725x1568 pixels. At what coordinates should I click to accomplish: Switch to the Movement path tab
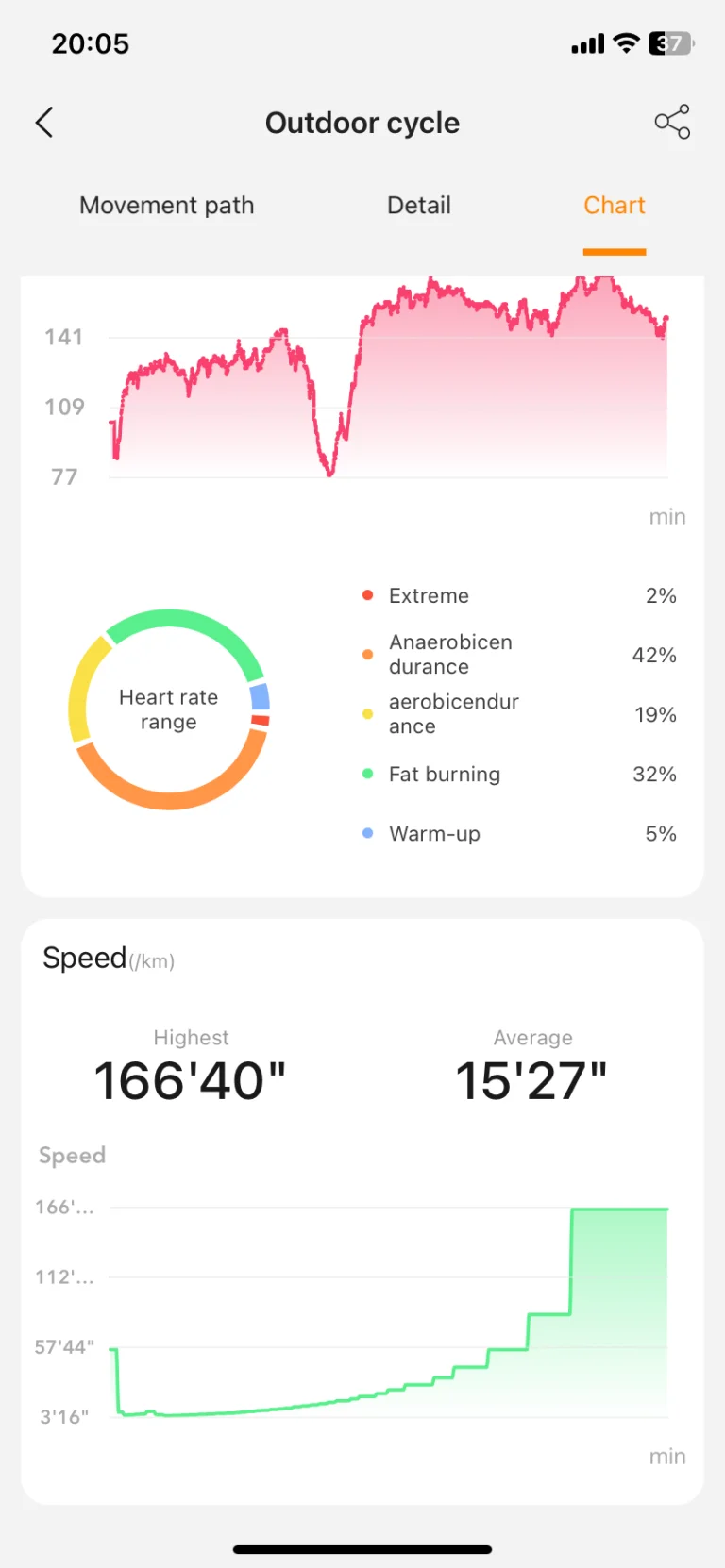coord(167,206)
